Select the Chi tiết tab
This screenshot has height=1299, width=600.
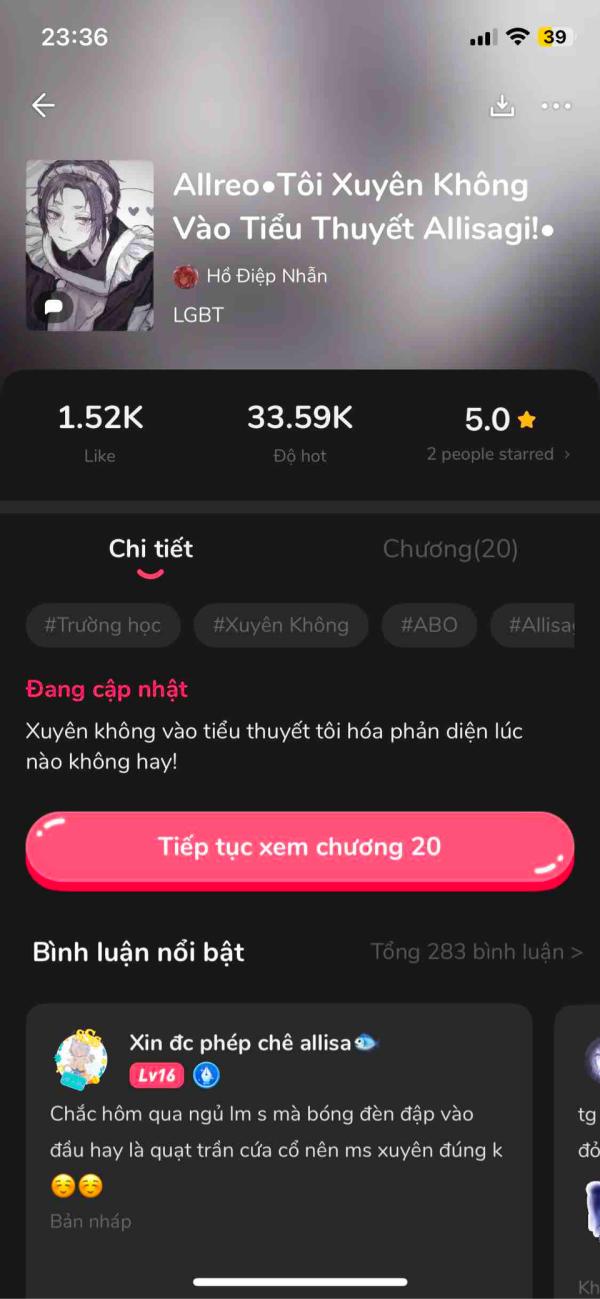pyautogui.click(x=151, y=549)
